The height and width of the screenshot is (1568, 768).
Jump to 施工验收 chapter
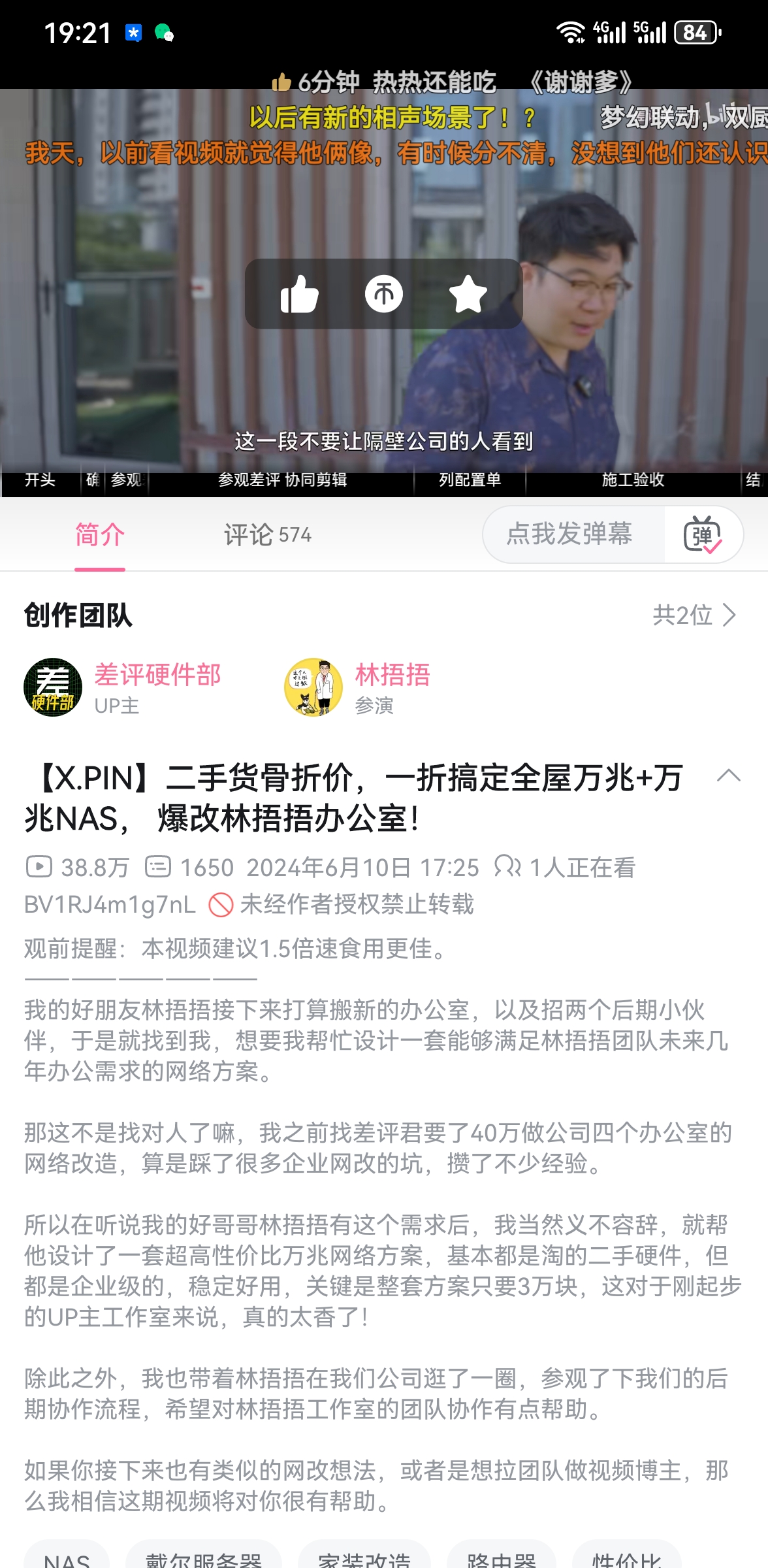coord(632,480)
